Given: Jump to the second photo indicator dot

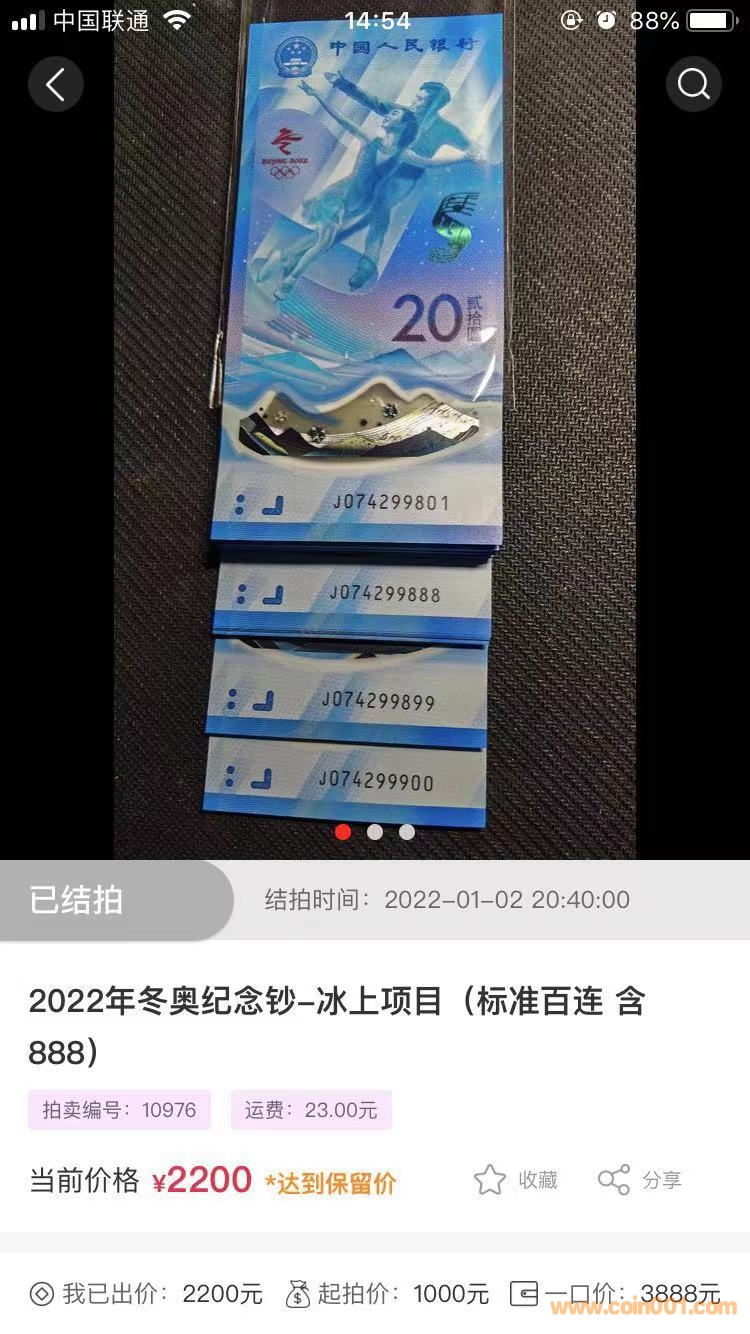Looking at the screenshot, I should tap(375, 832).
